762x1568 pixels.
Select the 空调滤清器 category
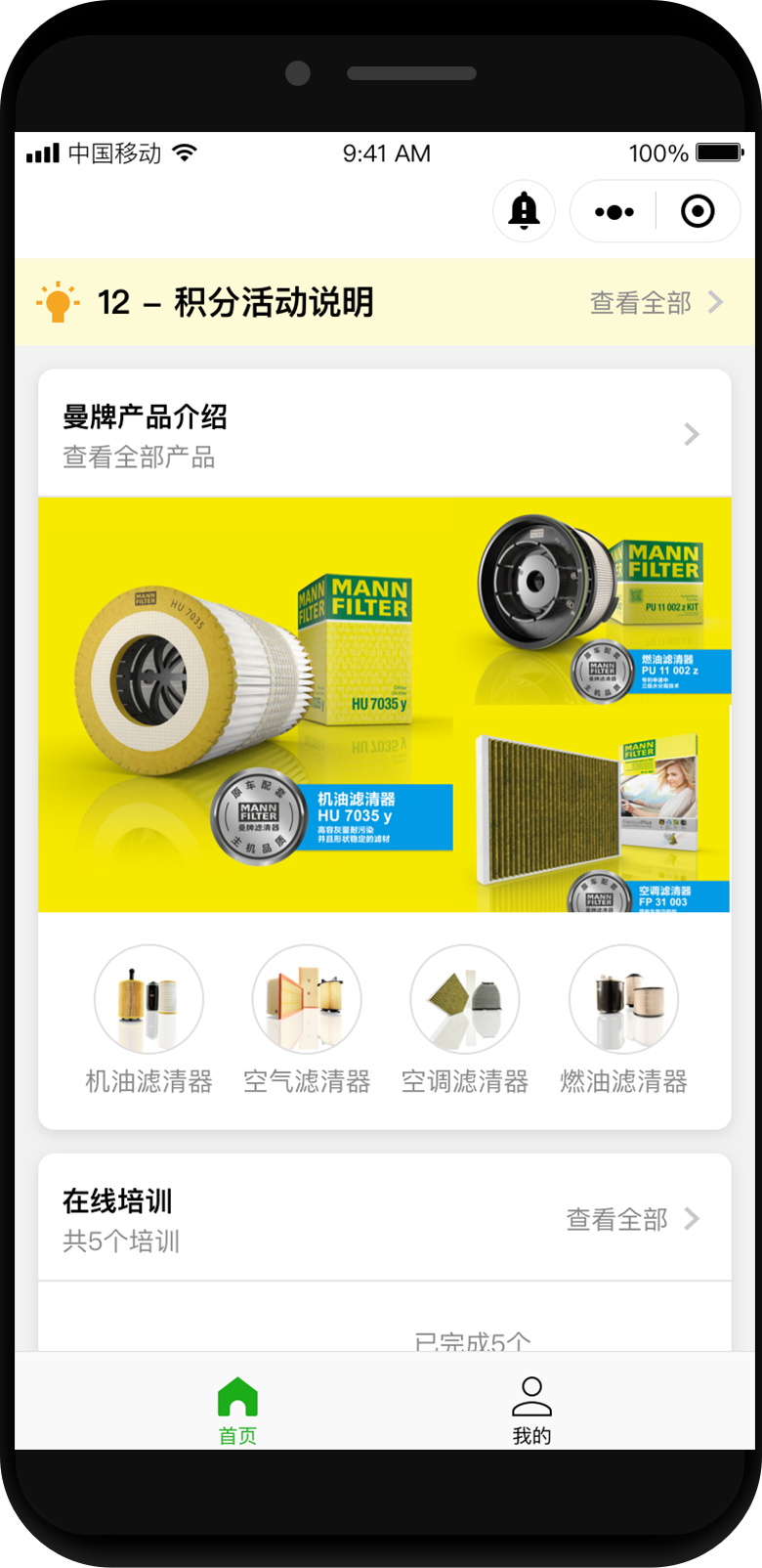tap(465, 1019)
